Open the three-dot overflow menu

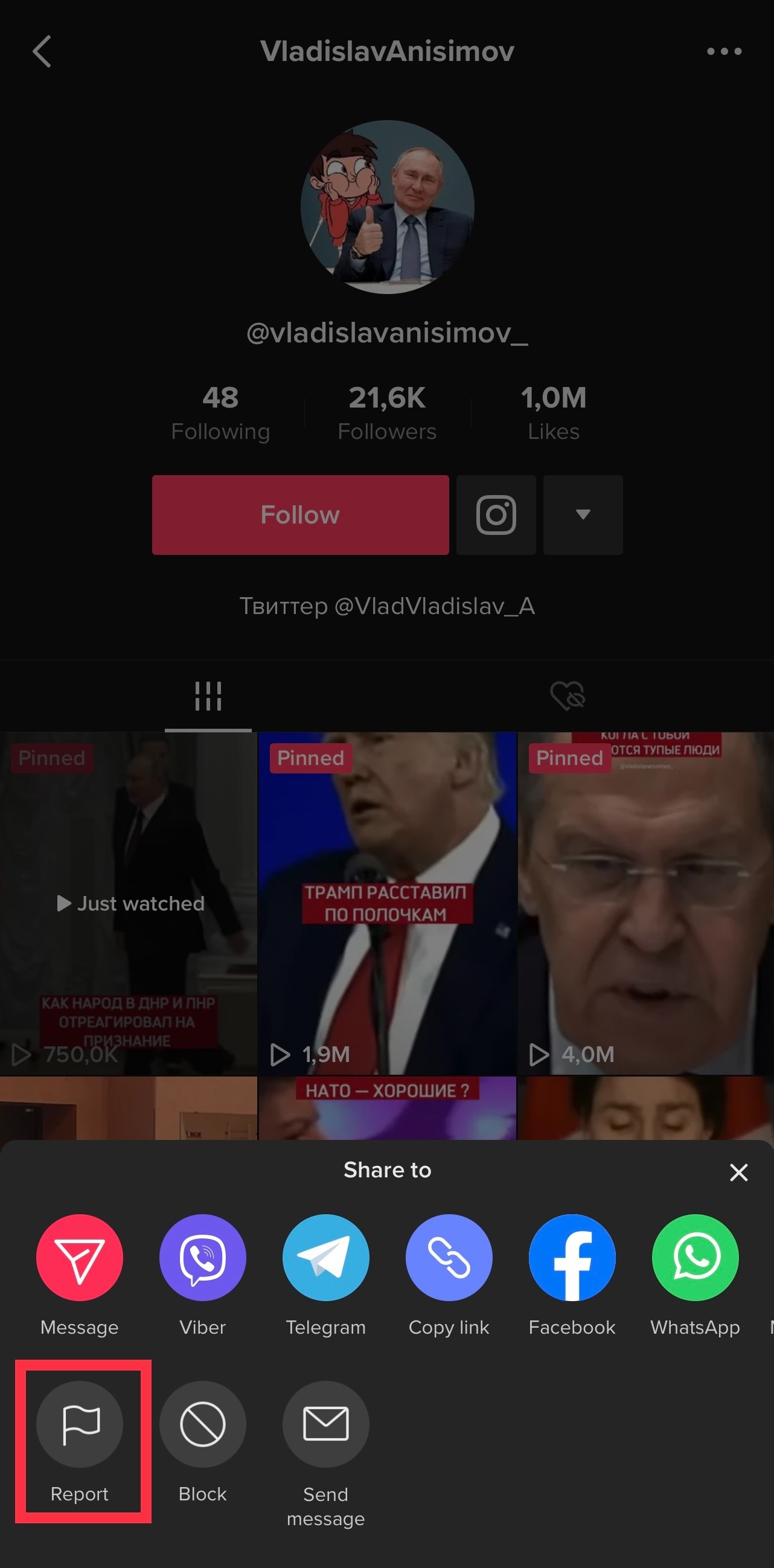click(724, 51)
